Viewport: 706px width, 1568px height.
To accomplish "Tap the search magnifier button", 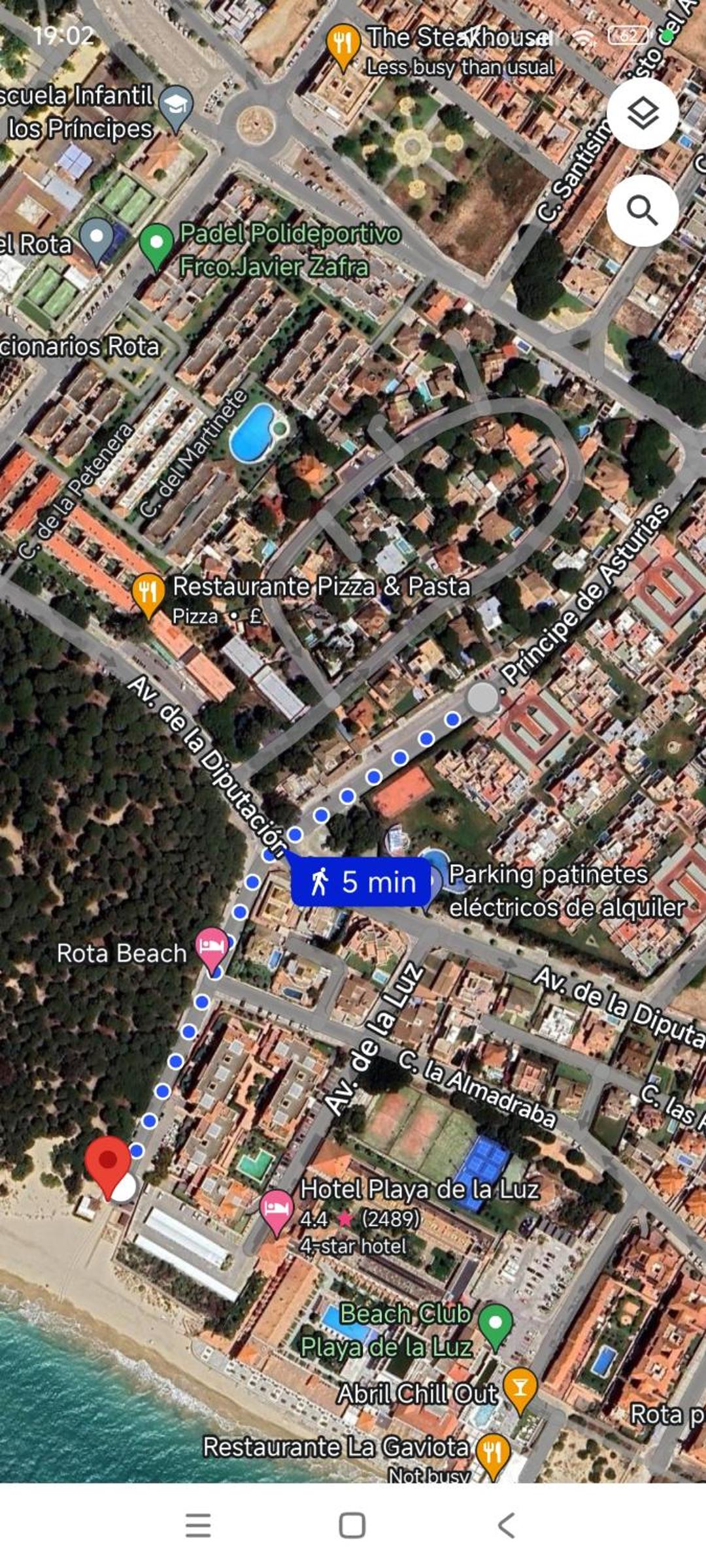I will [642, 210].
